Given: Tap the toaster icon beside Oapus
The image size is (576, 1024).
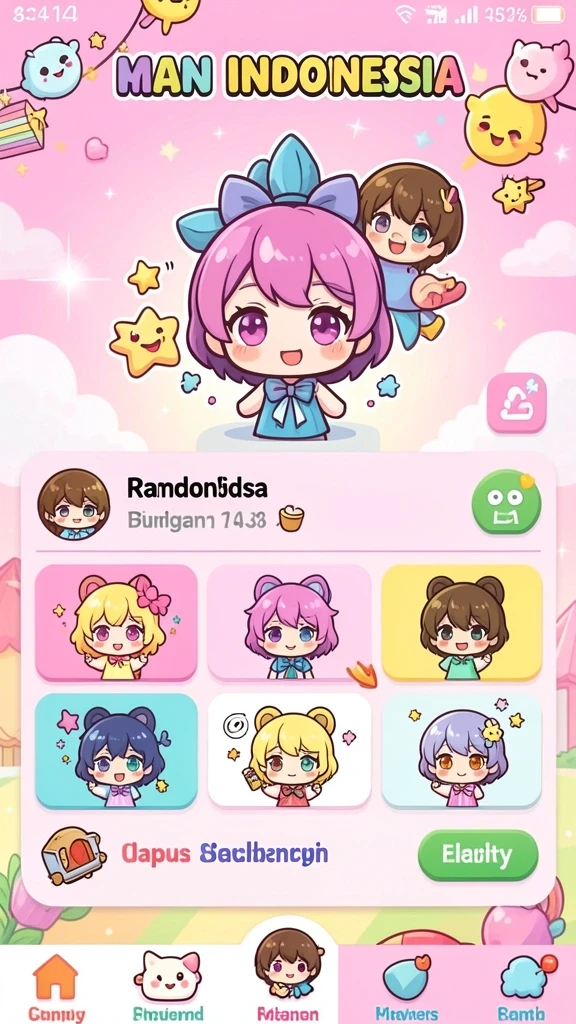Looking at the screenshot, I should coord(73,855).
